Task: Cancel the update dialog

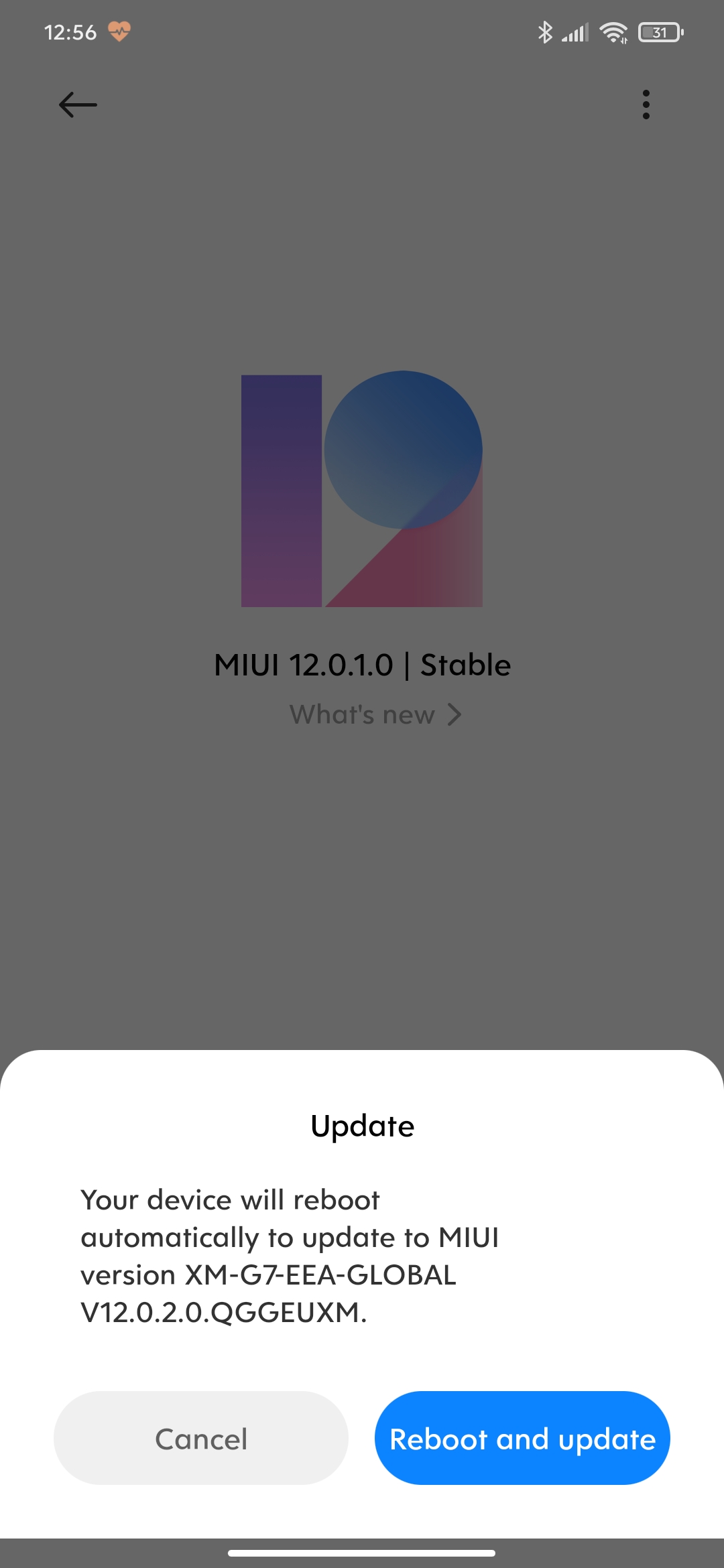Action: coord(201,1438)
